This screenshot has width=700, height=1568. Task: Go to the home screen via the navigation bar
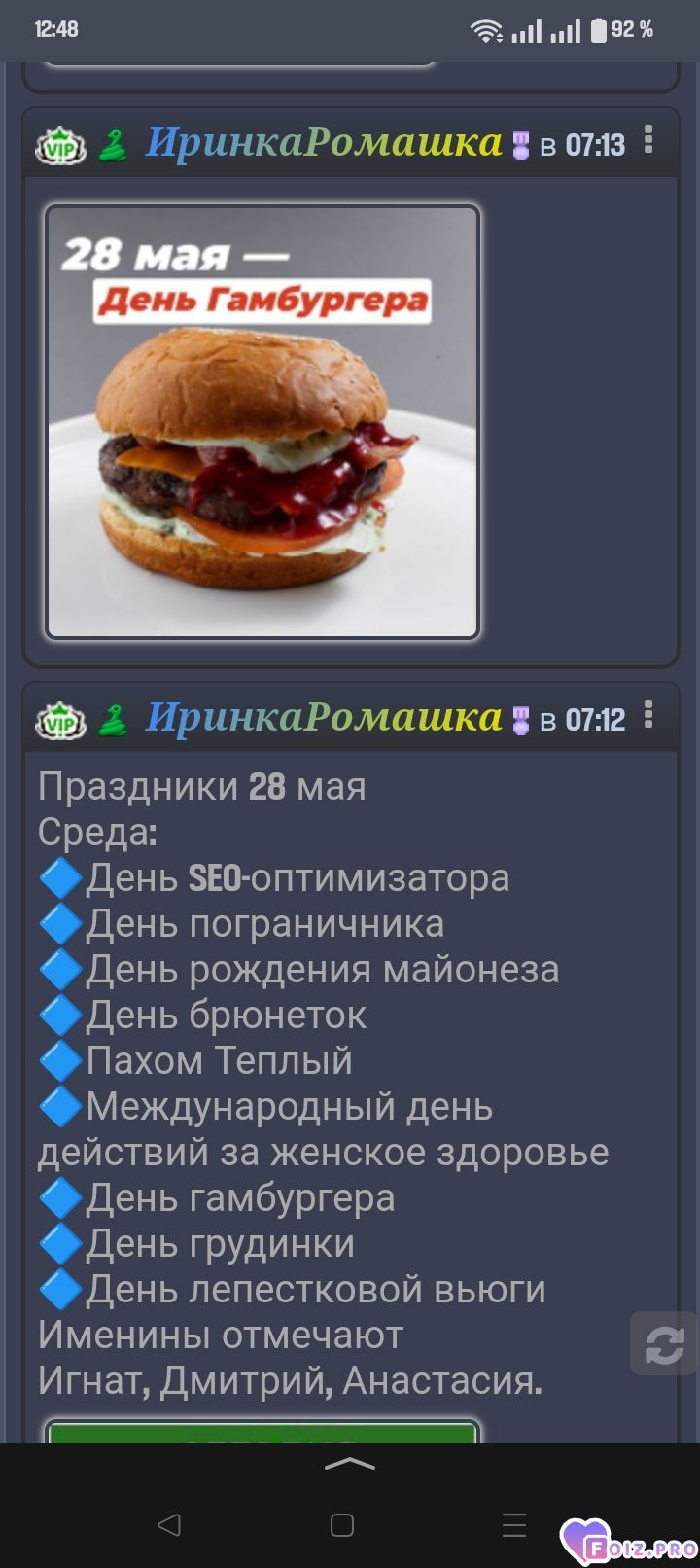coord(342,1524)
